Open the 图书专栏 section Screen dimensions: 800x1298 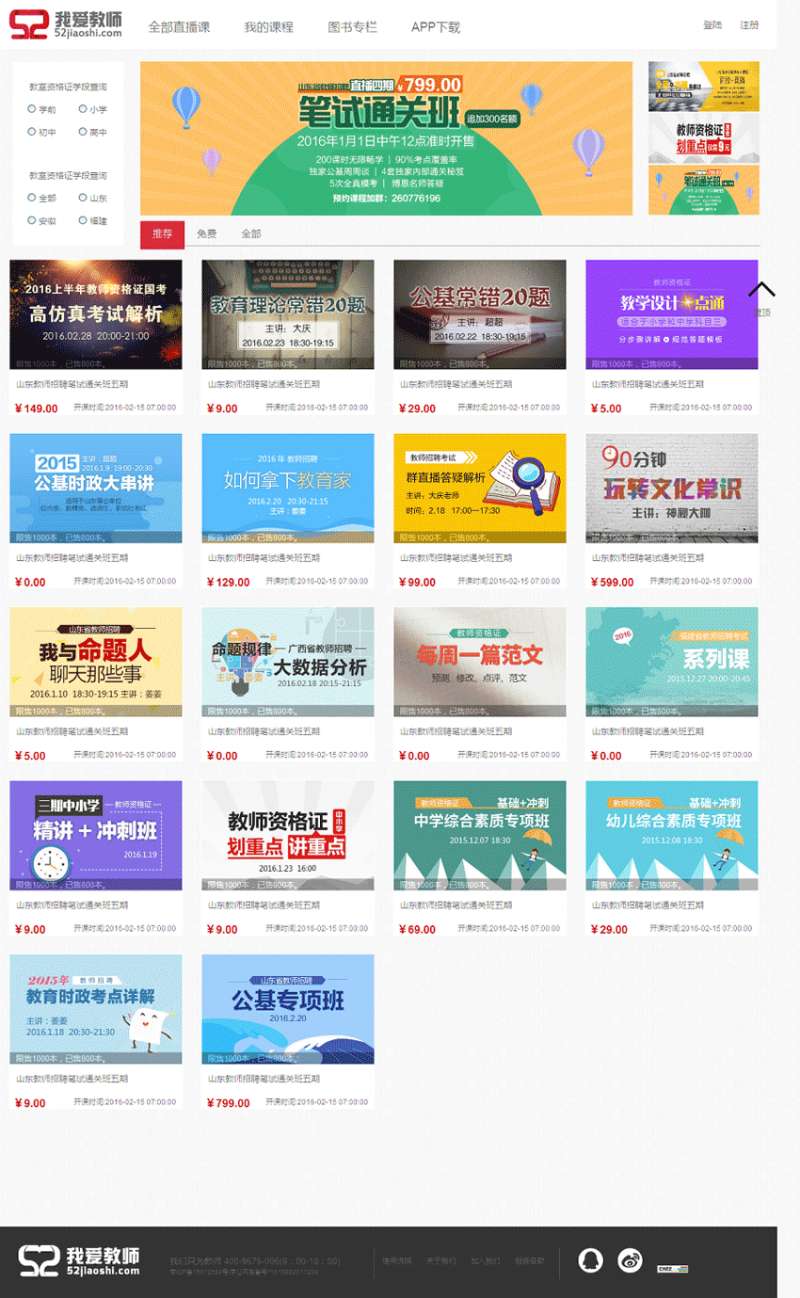352,27
